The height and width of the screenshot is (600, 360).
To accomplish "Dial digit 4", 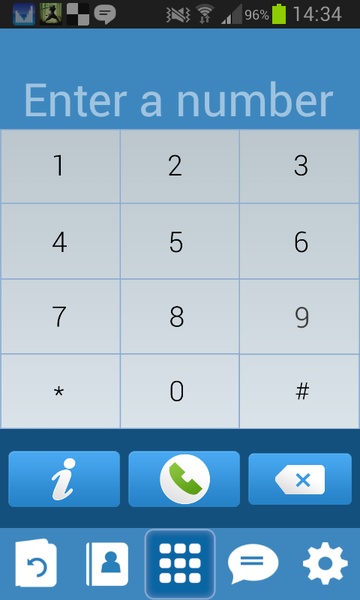I will [60, 241].
